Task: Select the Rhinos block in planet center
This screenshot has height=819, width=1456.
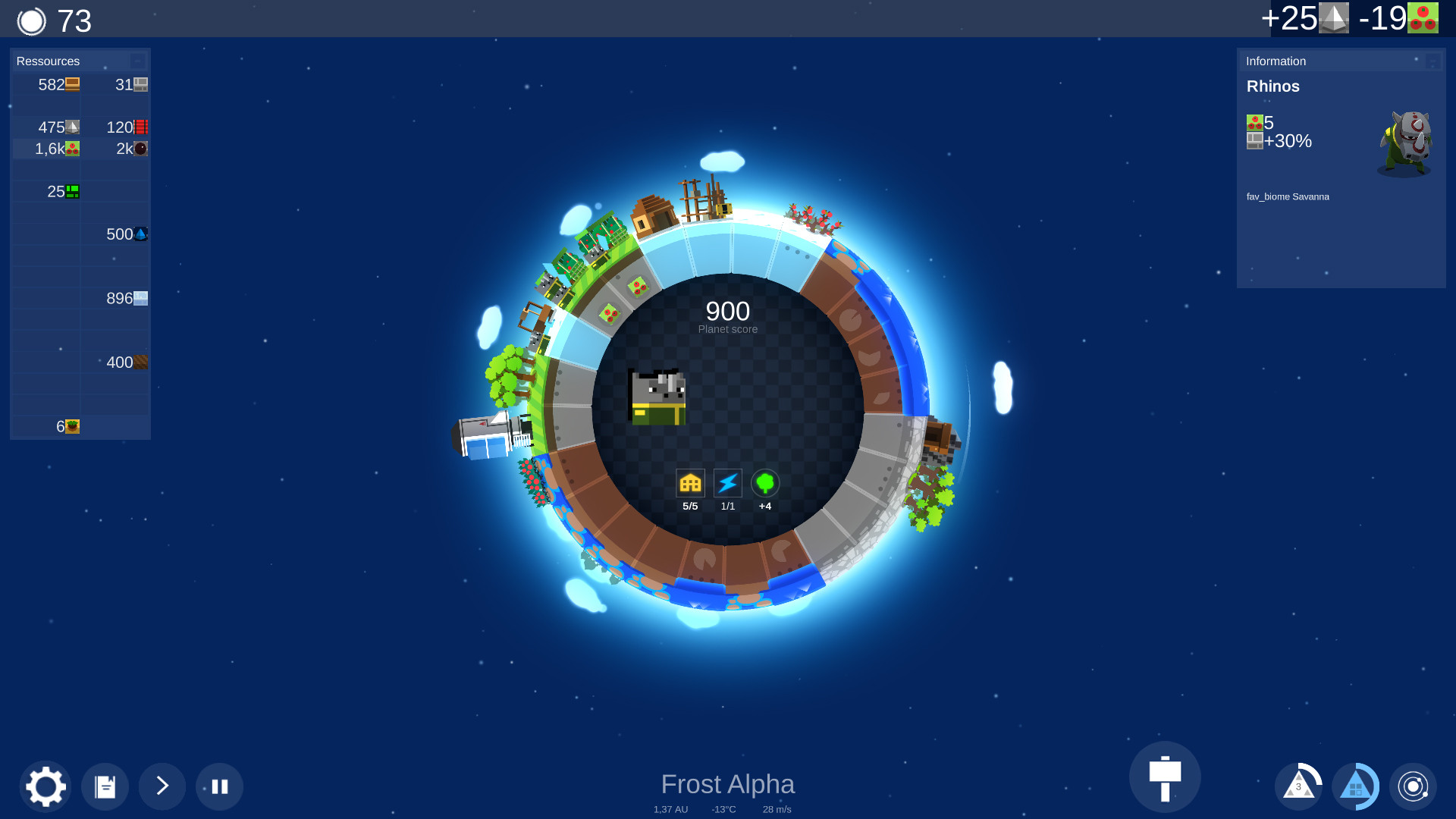Action: pyautogui.click(x=658, y=397)
